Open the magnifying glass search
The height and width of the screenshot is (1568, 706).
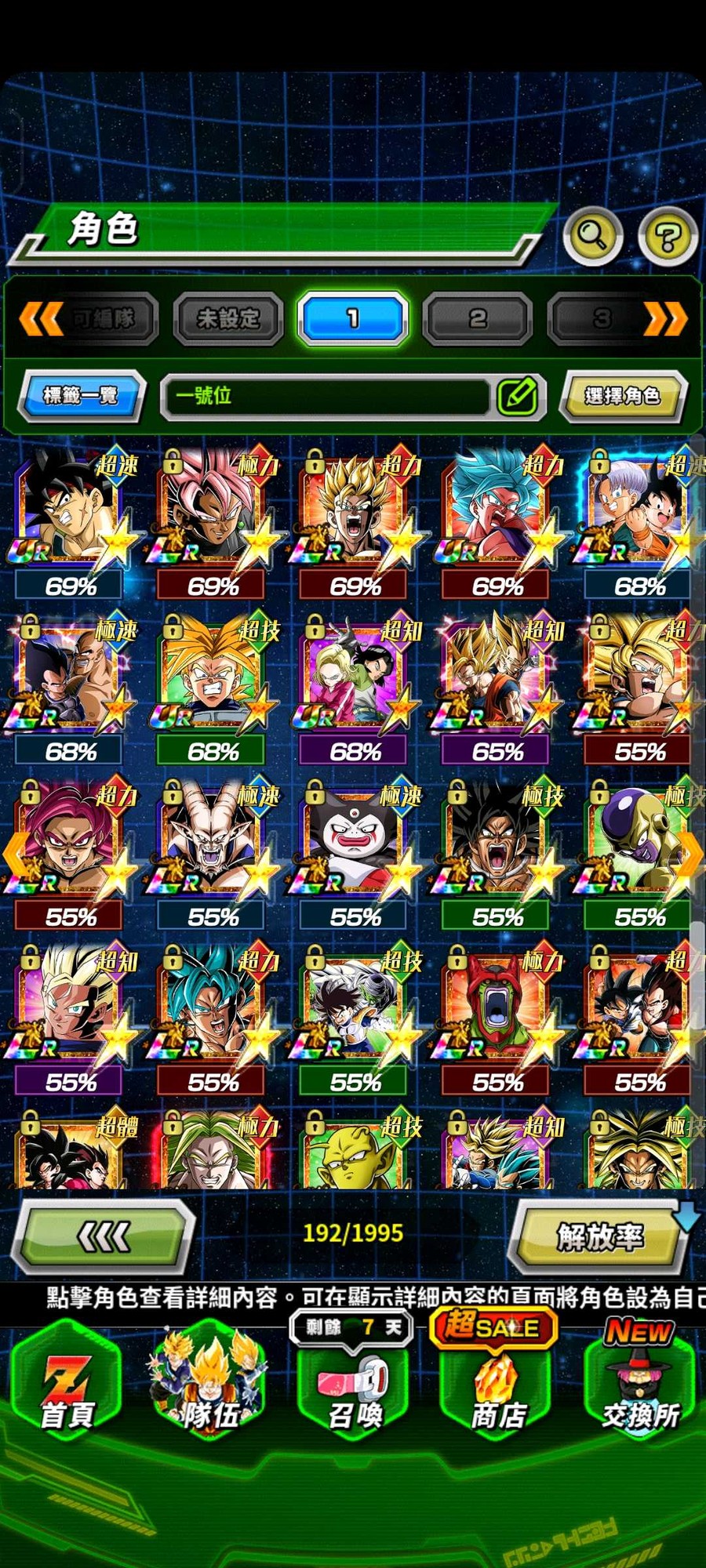click(593, 235)
